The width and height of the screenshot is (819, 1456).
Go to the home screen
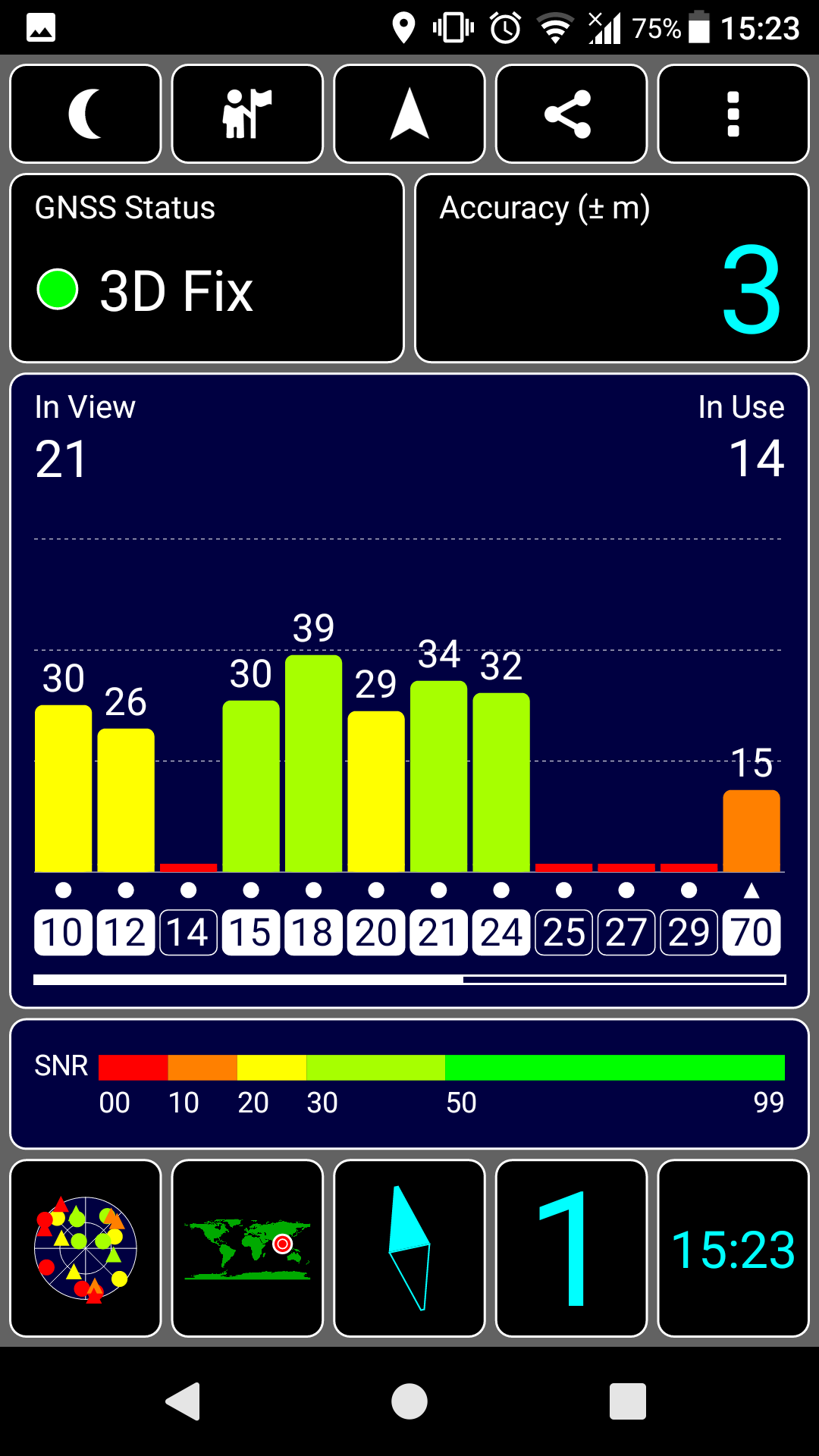coord(409,1401)
